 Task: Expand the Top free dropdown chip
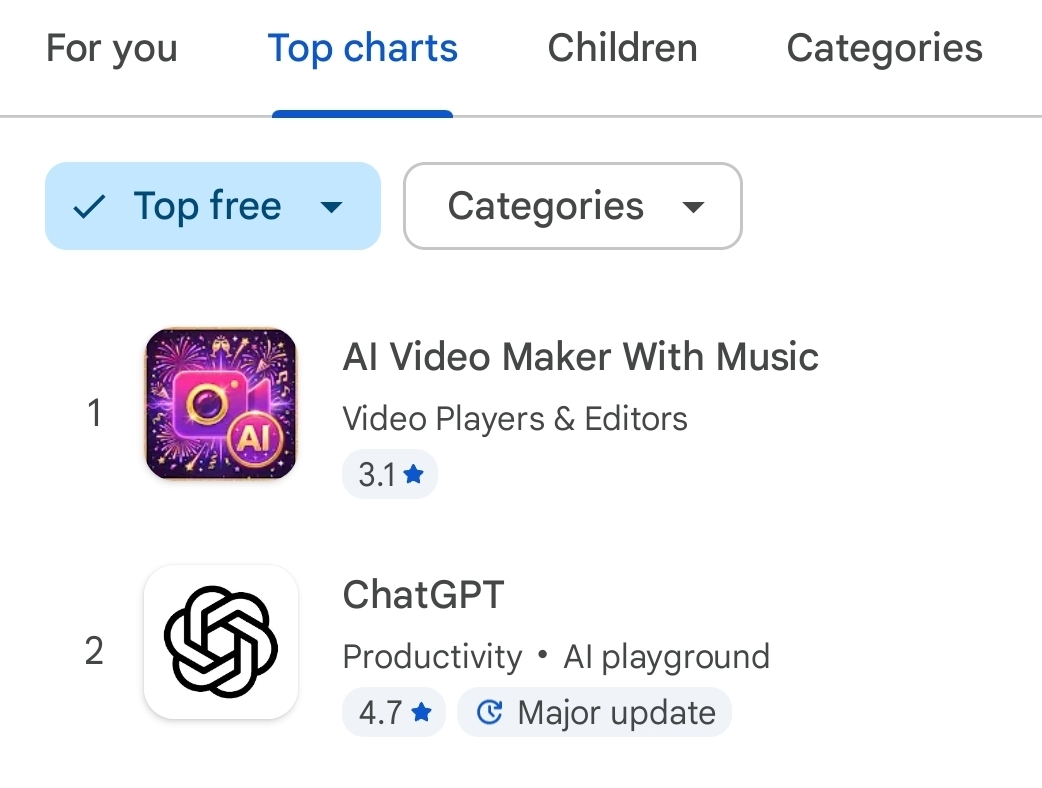pos(212,206)
